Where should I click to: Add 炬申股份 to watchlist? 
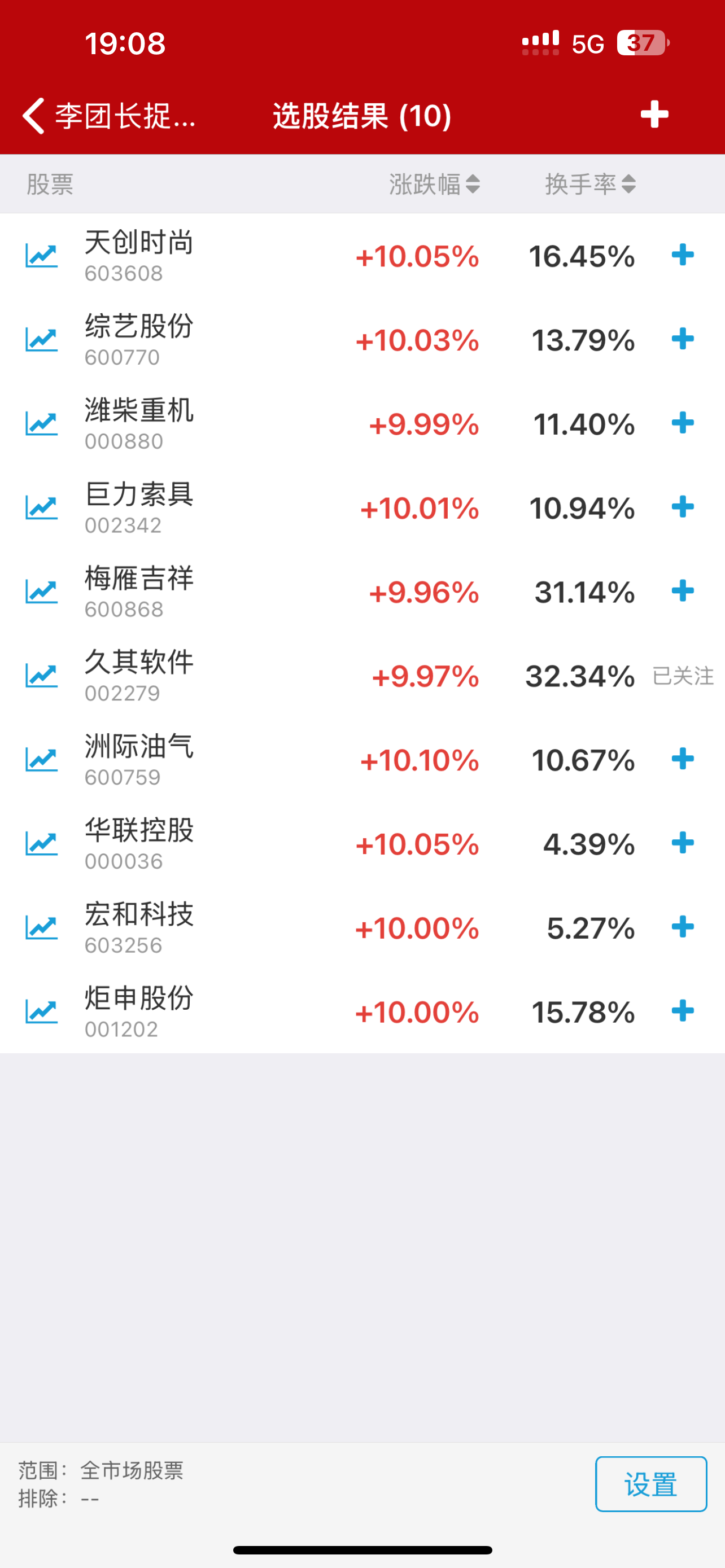[x=683, y=1011]
